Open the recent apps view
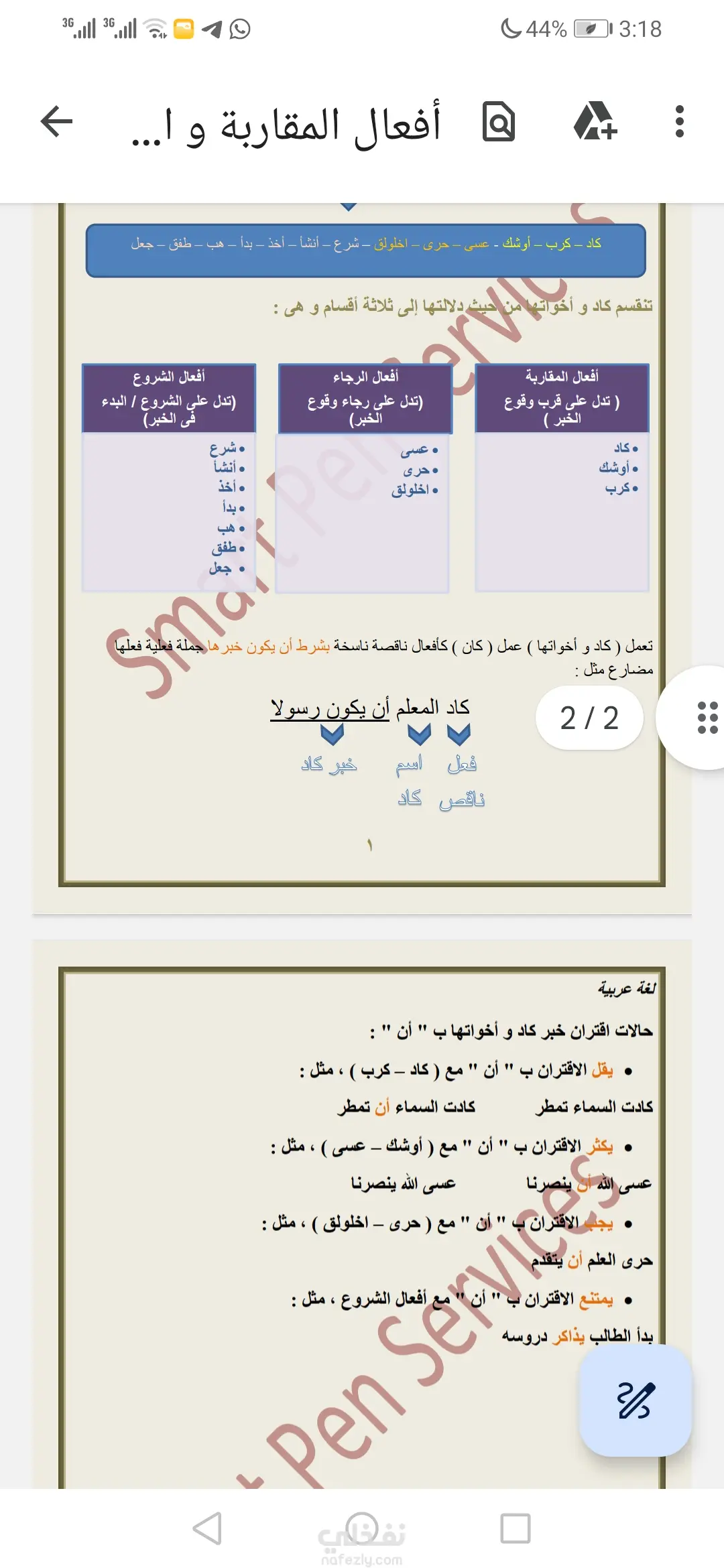Image resolution: width=724 pixels, height=1568 pixels. click(x=516, y=1528)
